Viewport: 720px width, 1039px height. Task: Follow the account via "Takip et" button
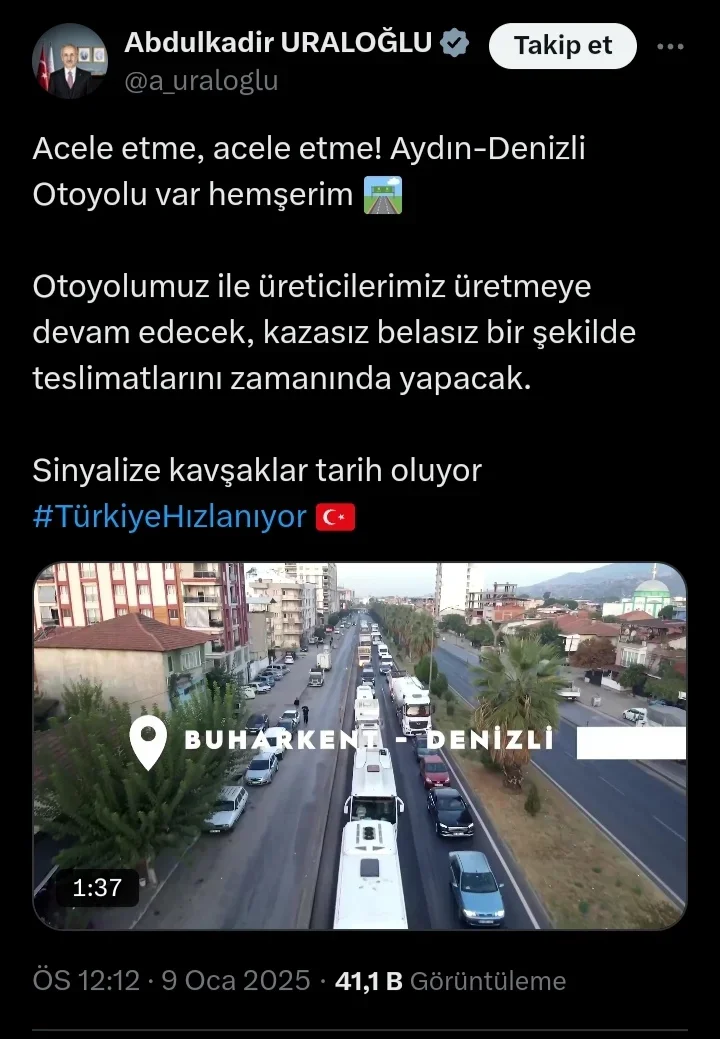click(x=562, y=46)
